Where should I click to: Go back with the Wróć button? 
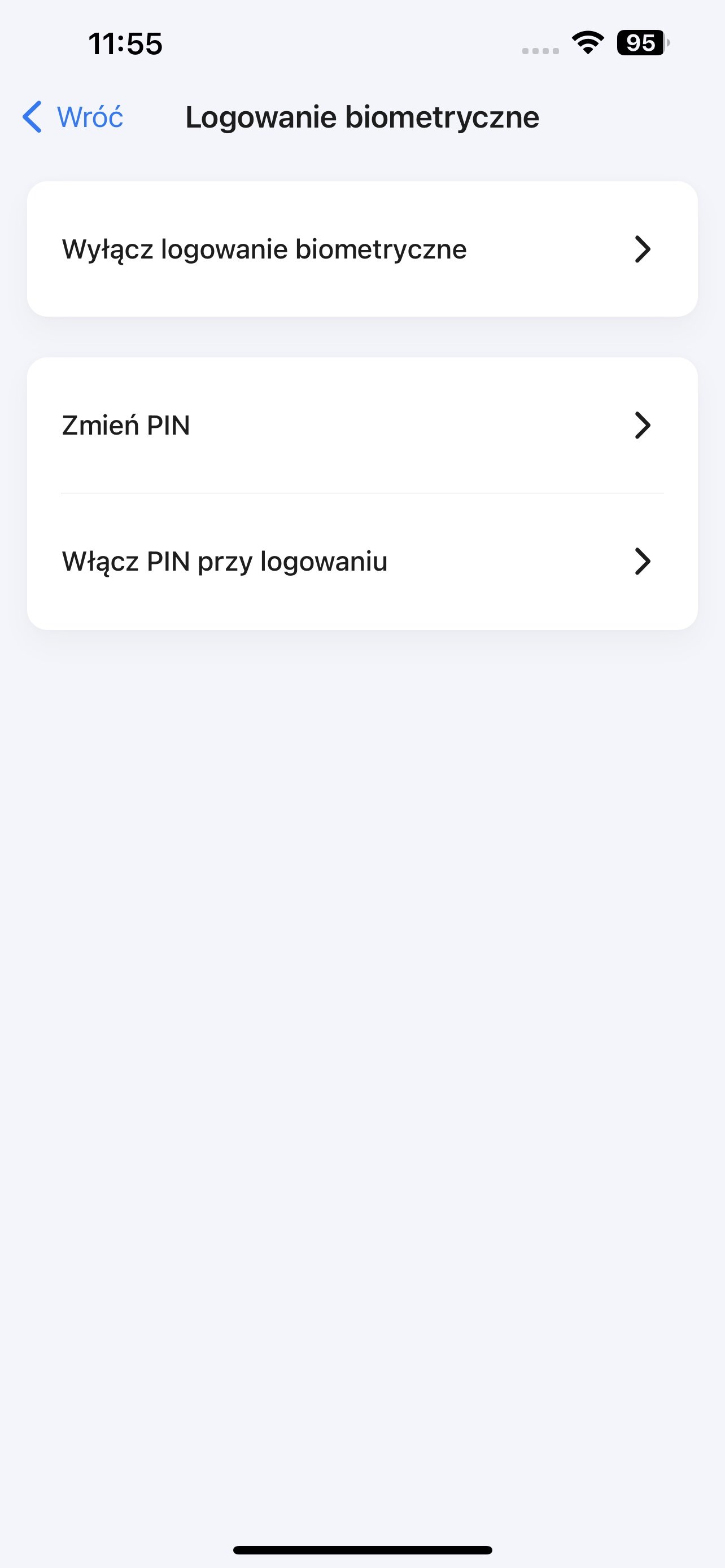click(x=72, y=117)
